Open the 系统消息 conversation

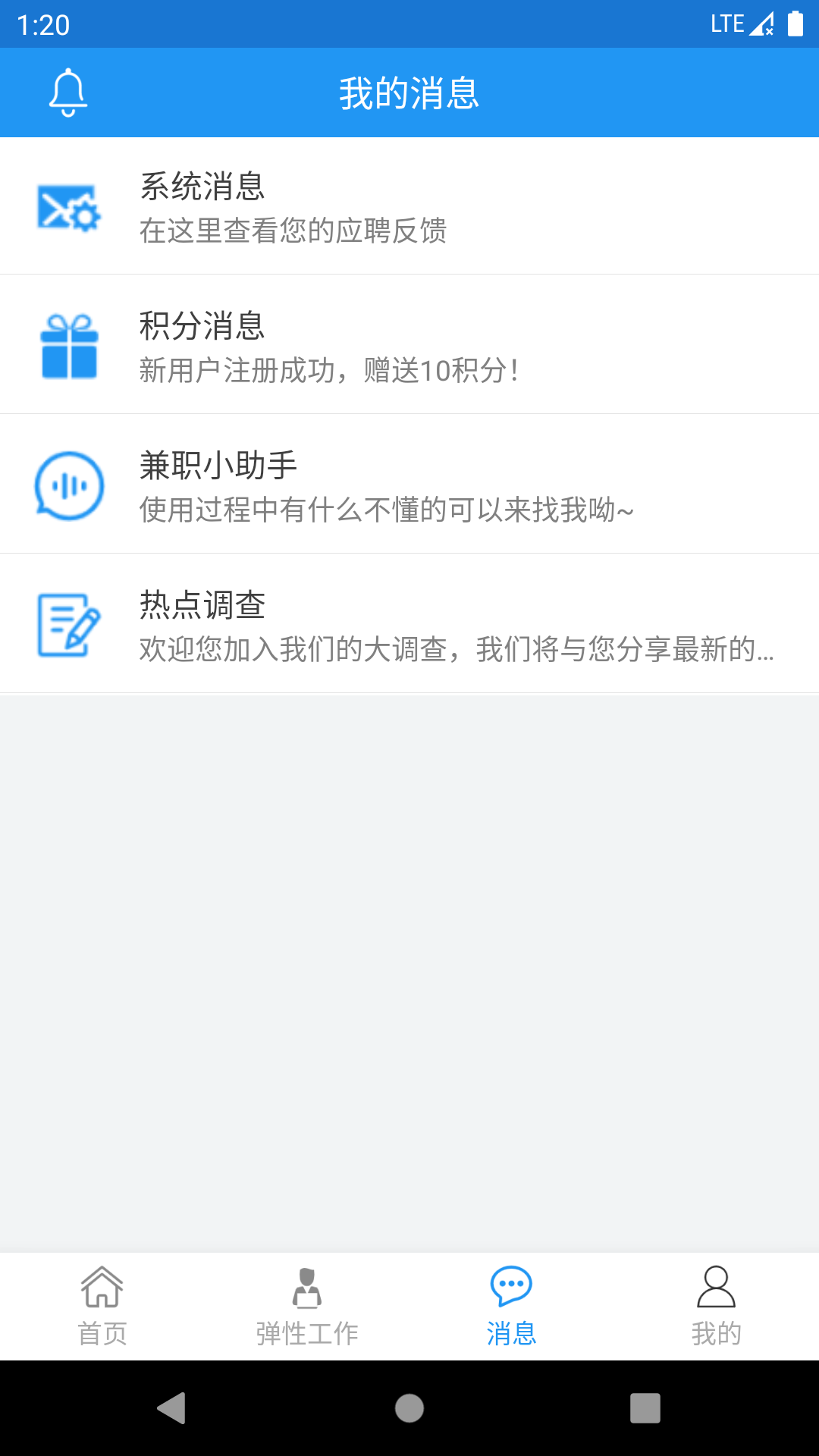click(409, 206)
